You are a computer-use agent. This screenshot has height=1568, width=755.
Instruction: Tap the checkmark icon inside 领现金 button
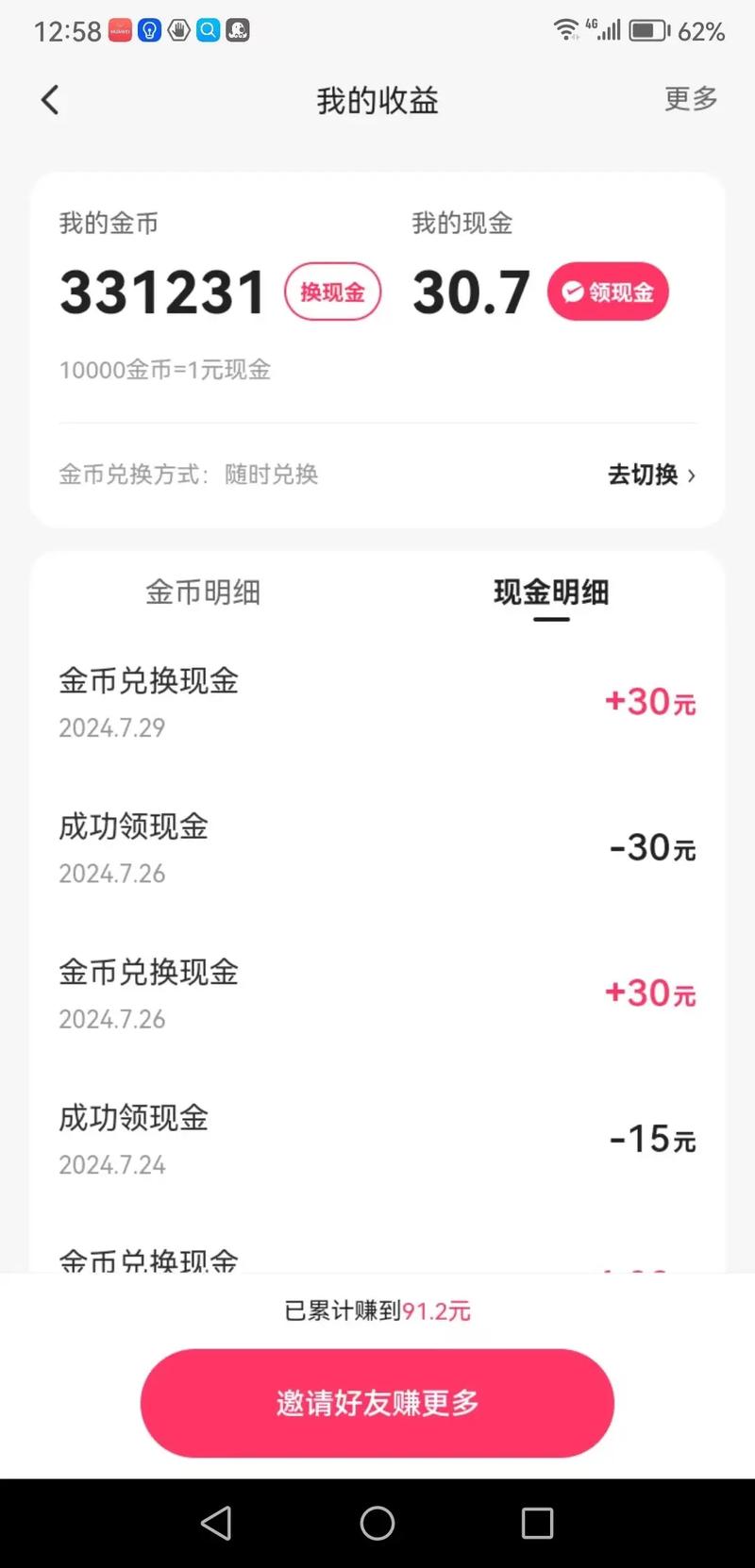pyautogui.click(x=571, y=292)
